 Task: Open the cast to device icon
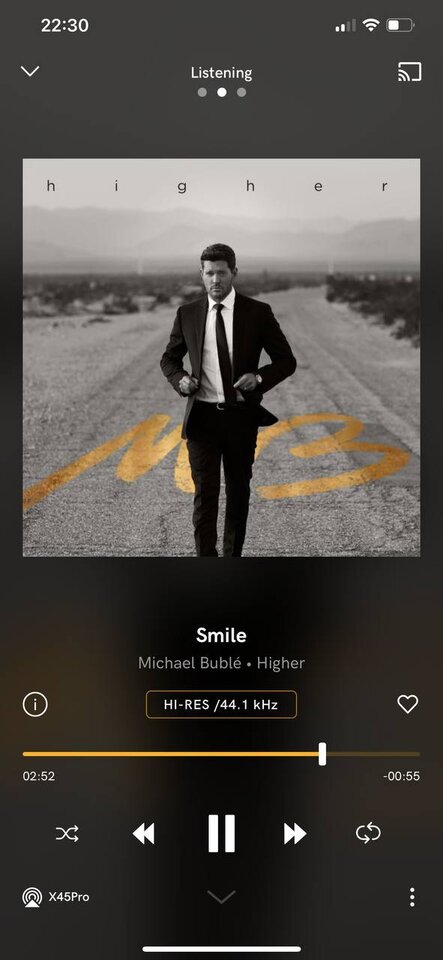(409, 72)
